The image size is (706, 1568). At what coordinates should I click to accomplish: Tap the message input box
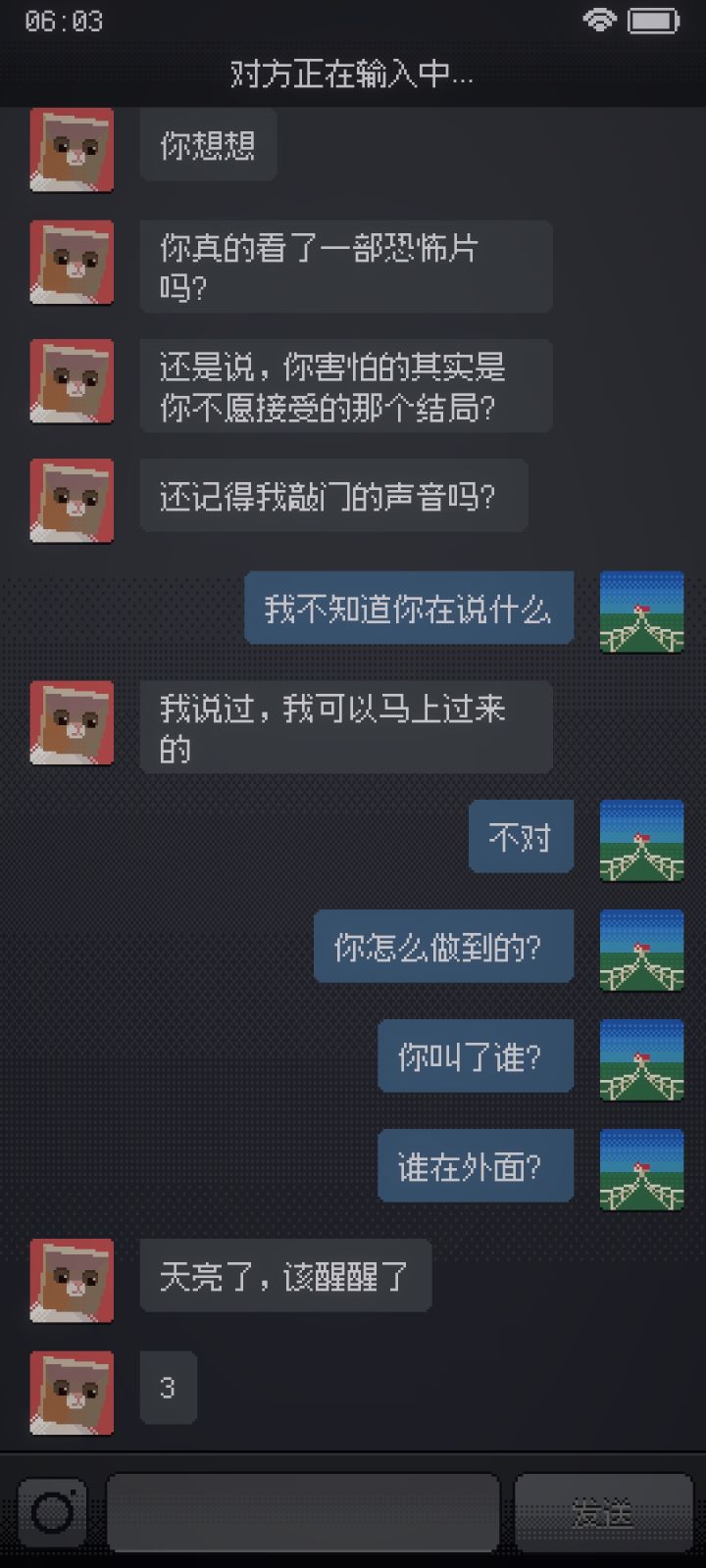coord(304,1510)
